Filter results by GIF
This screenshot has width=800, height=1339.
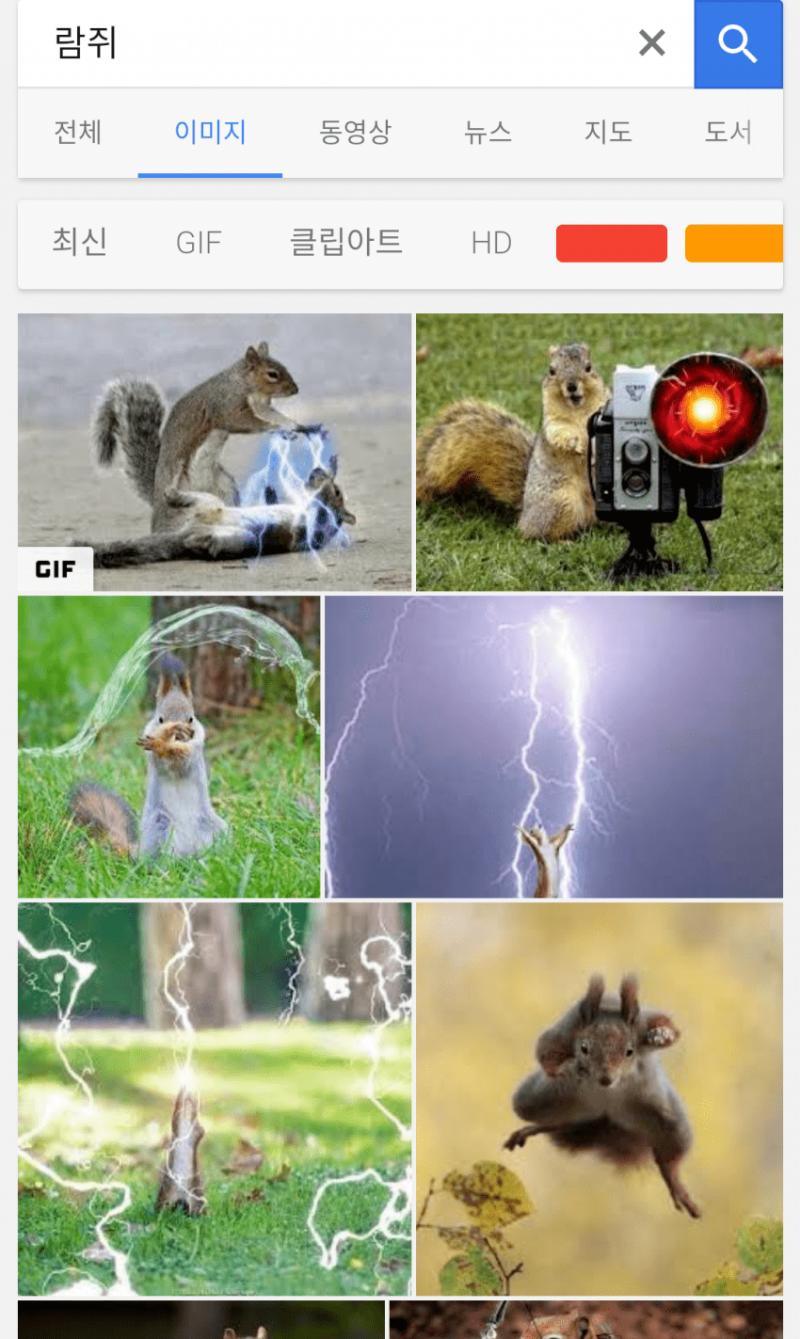(x=198, y=243)
